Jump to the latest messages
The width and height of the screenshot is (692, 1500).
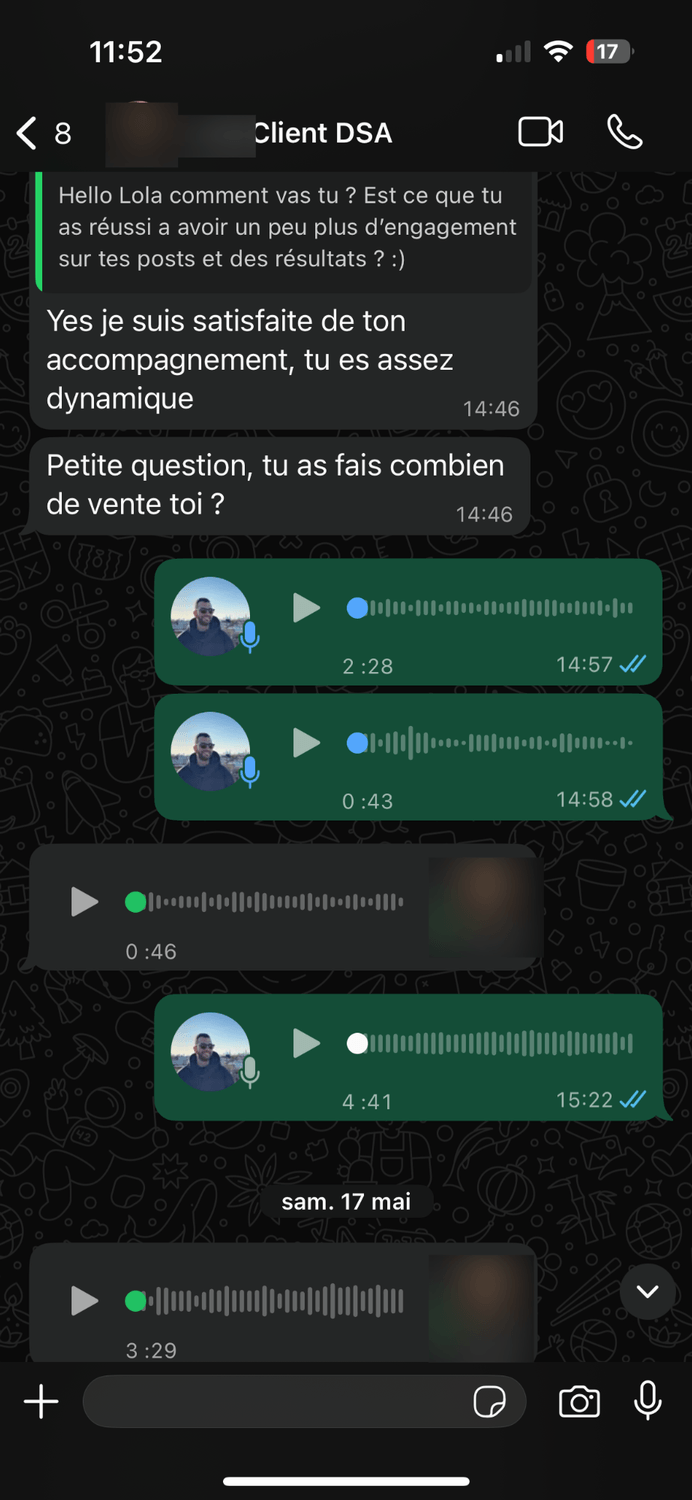647,1291
